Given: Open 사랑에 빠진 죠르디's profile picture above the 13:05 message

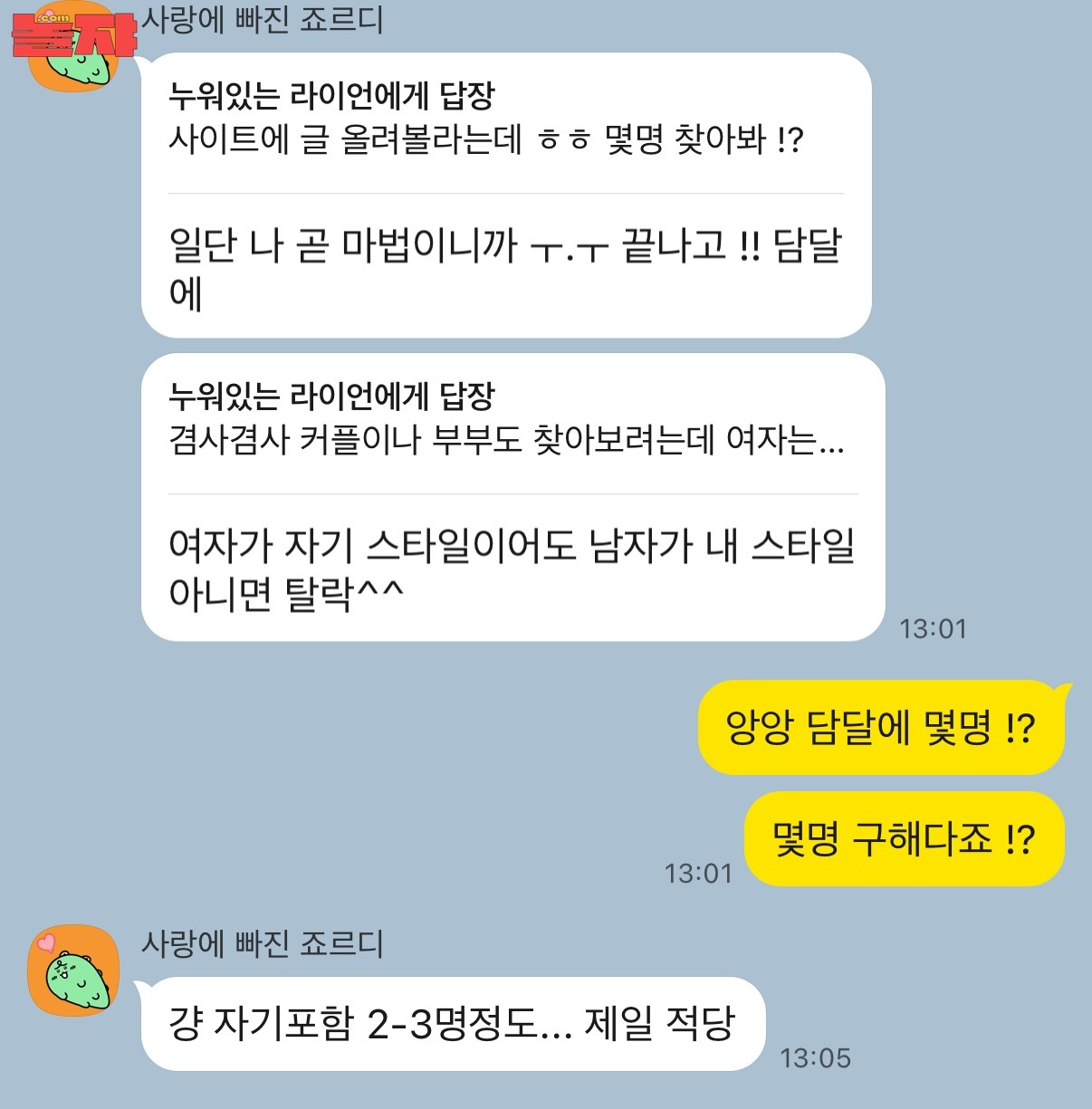Looking at the screenshot, I should point(73,970).
